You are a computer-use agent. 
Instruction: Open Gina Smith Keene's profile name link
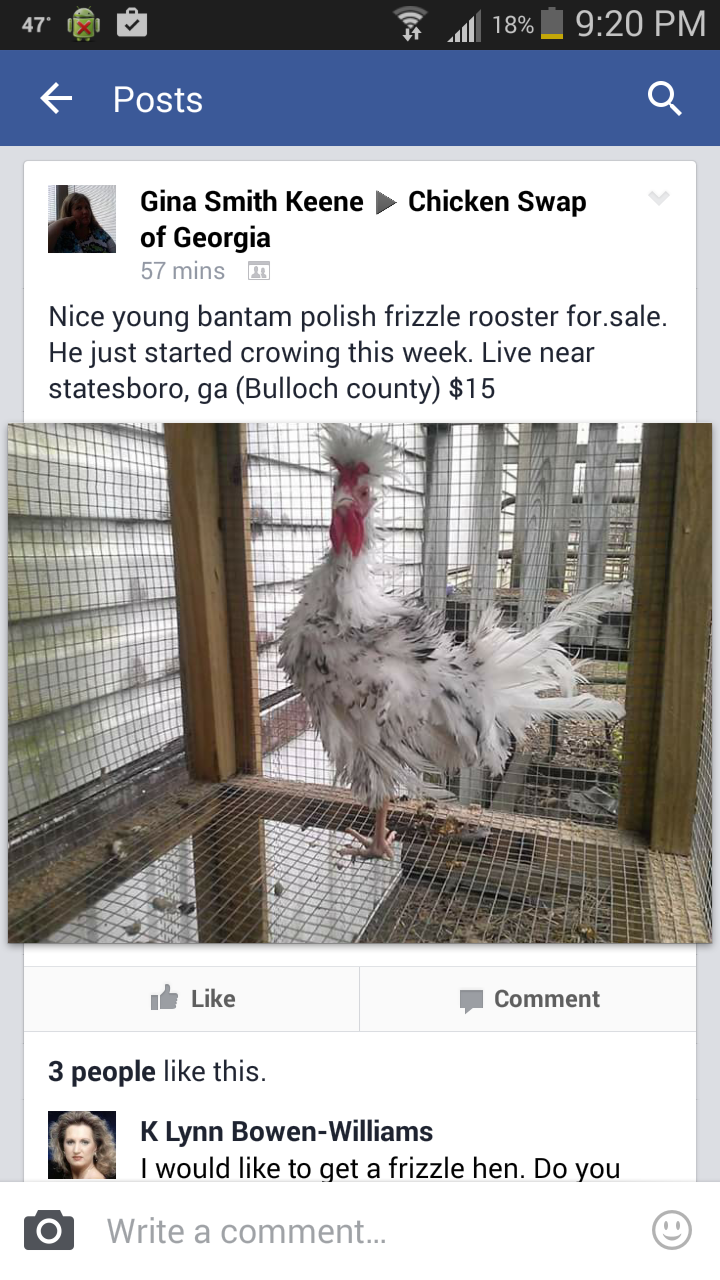[252, 202]
